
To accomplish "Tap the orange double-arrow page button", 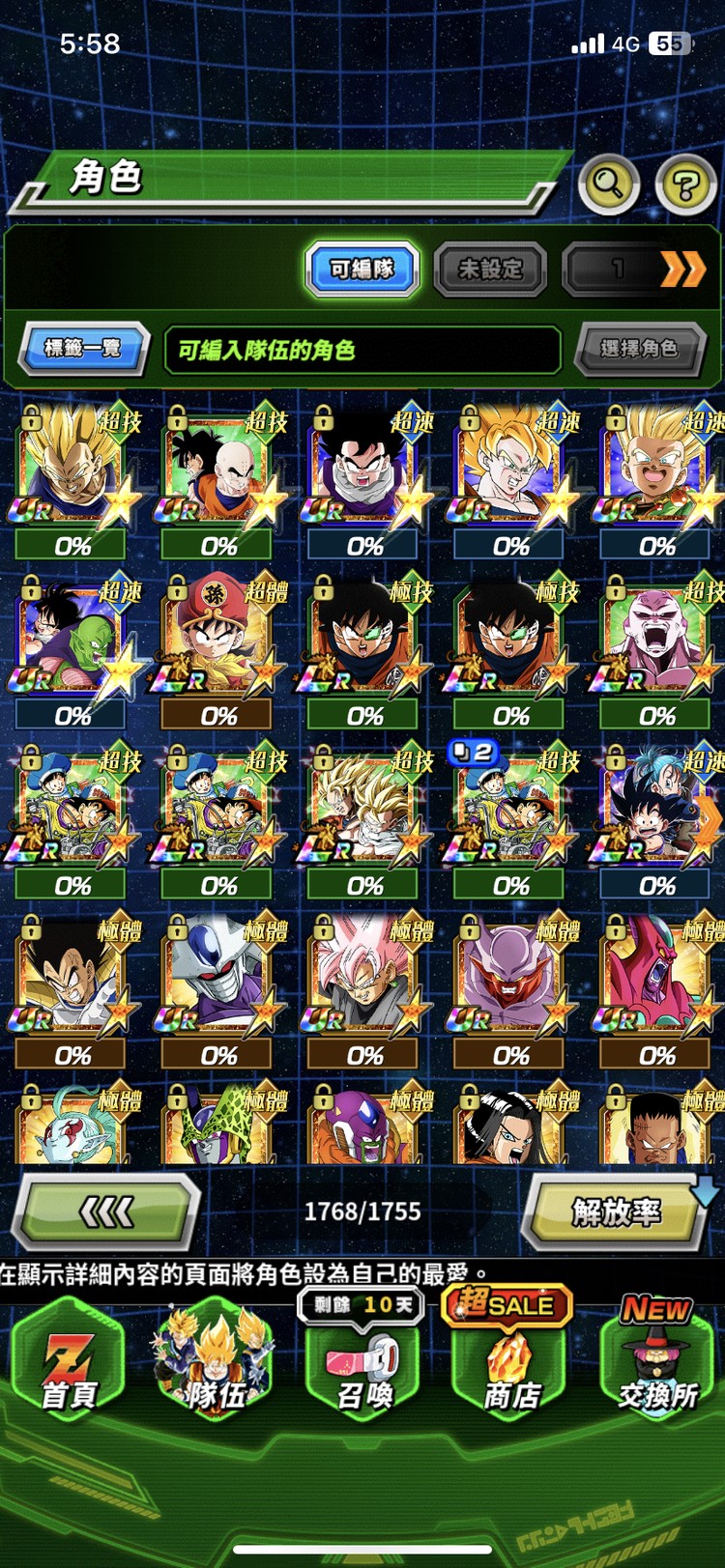I will click(x=682, y=269).
